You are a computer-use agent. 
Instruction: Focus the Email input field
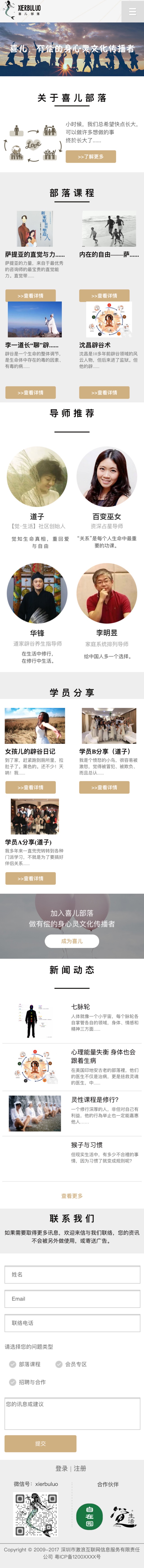pyautogui.click(x=72, y=1298)
